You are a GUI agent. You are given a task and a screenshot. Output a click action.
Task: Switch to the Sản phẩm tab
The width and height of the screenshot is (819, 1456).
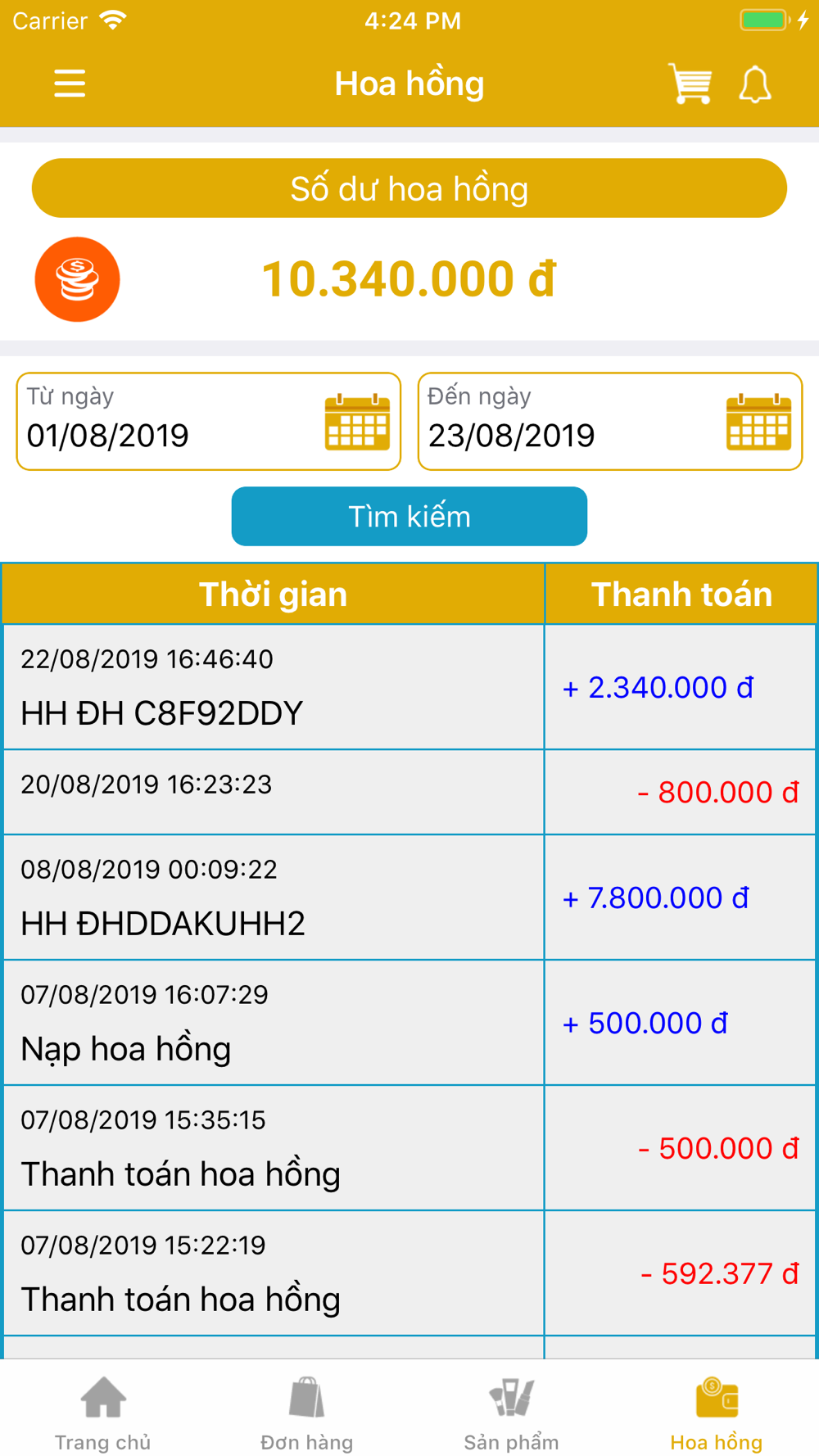[x=512, y=1413]
